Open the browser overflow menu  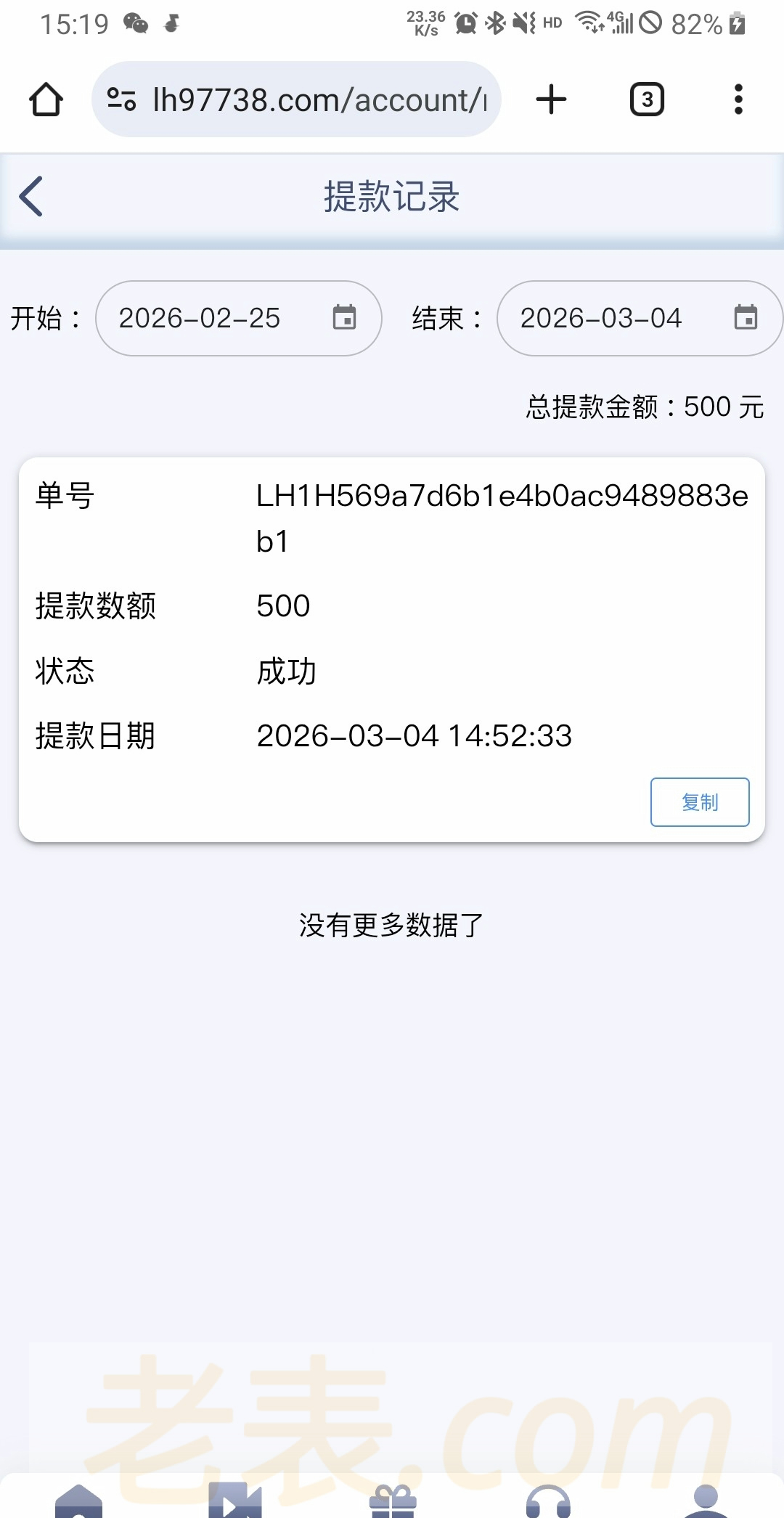pyautogui.click(x=738, y=99)
